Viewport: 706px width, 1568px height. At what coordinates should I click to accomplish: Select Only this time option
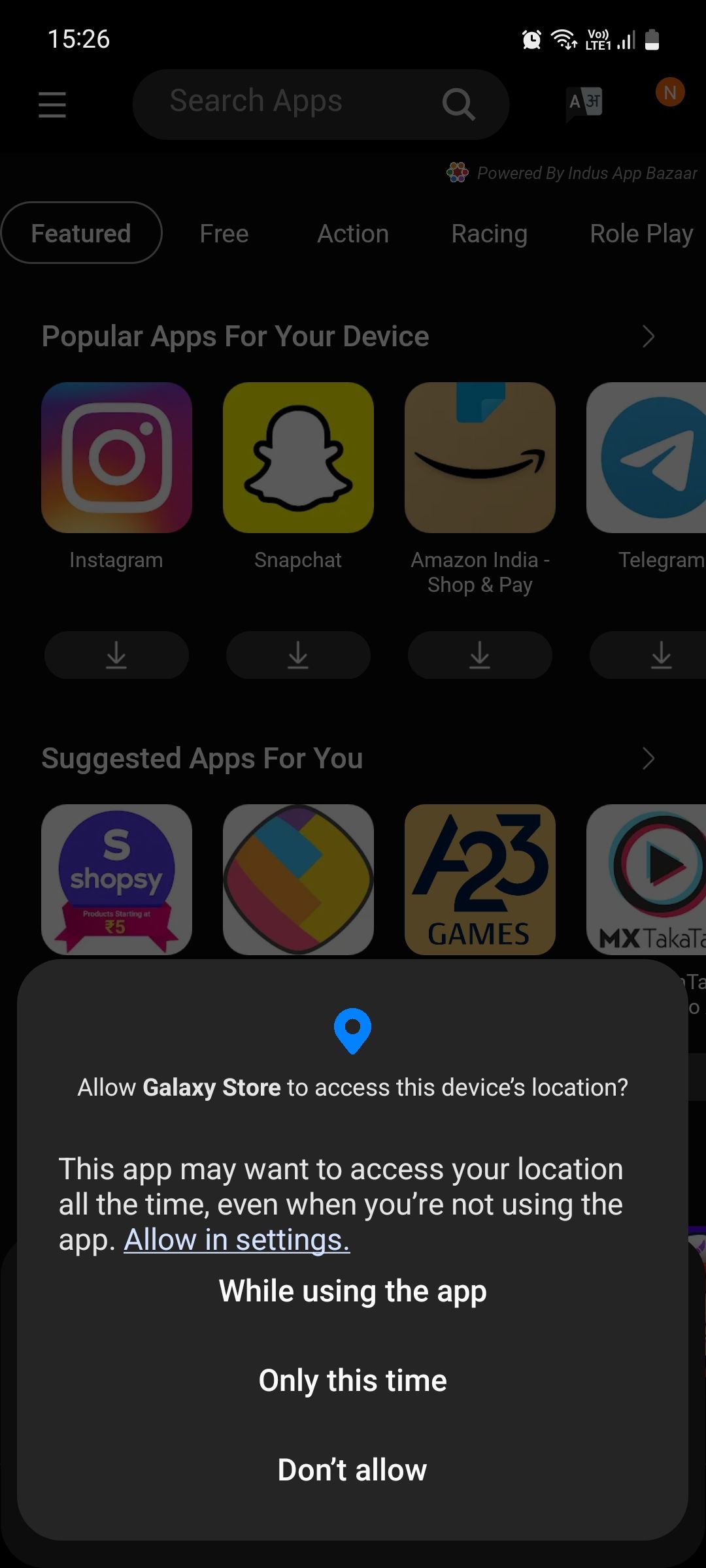pyautogui.click(x=352, y=1380)
